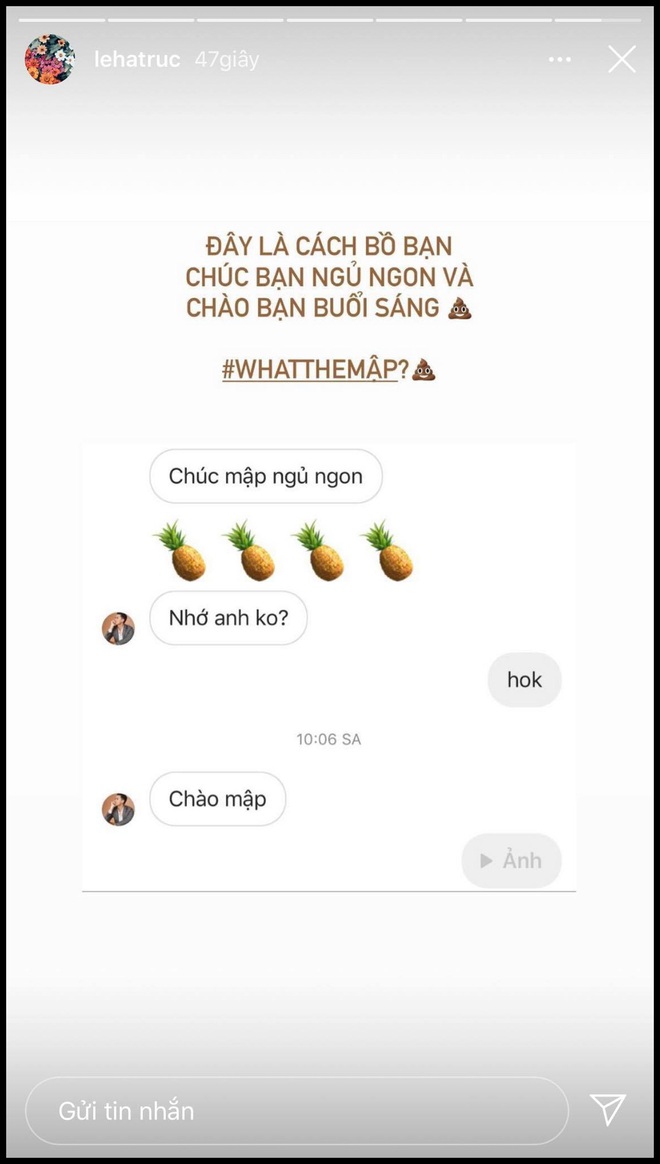Tap the lehatruc username
The height and width of the screenshot is (1164, 660).
(137, 60)
